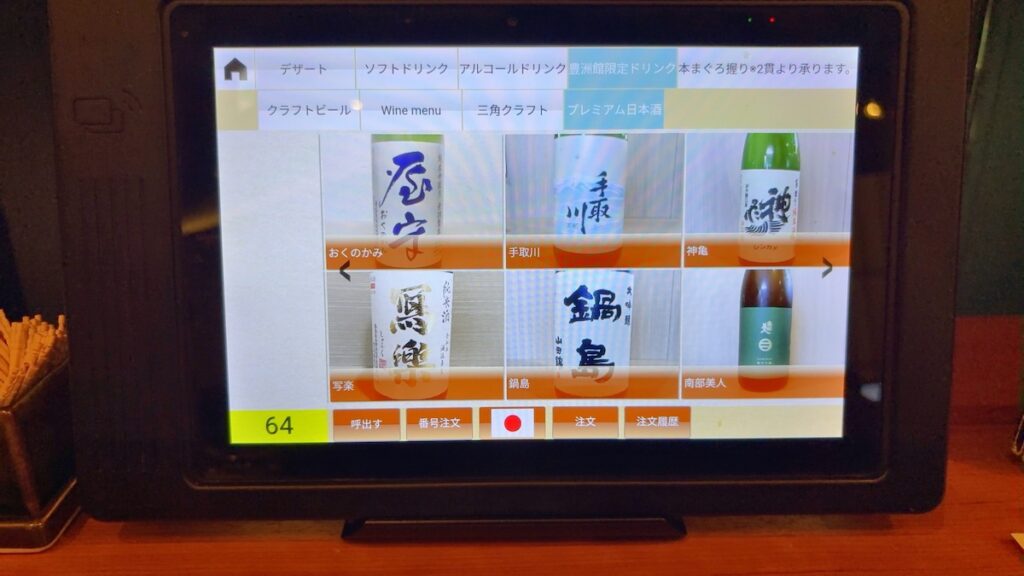Open 番号注文 number ordering
1024x576 pixels.
(x=439, y=423)
